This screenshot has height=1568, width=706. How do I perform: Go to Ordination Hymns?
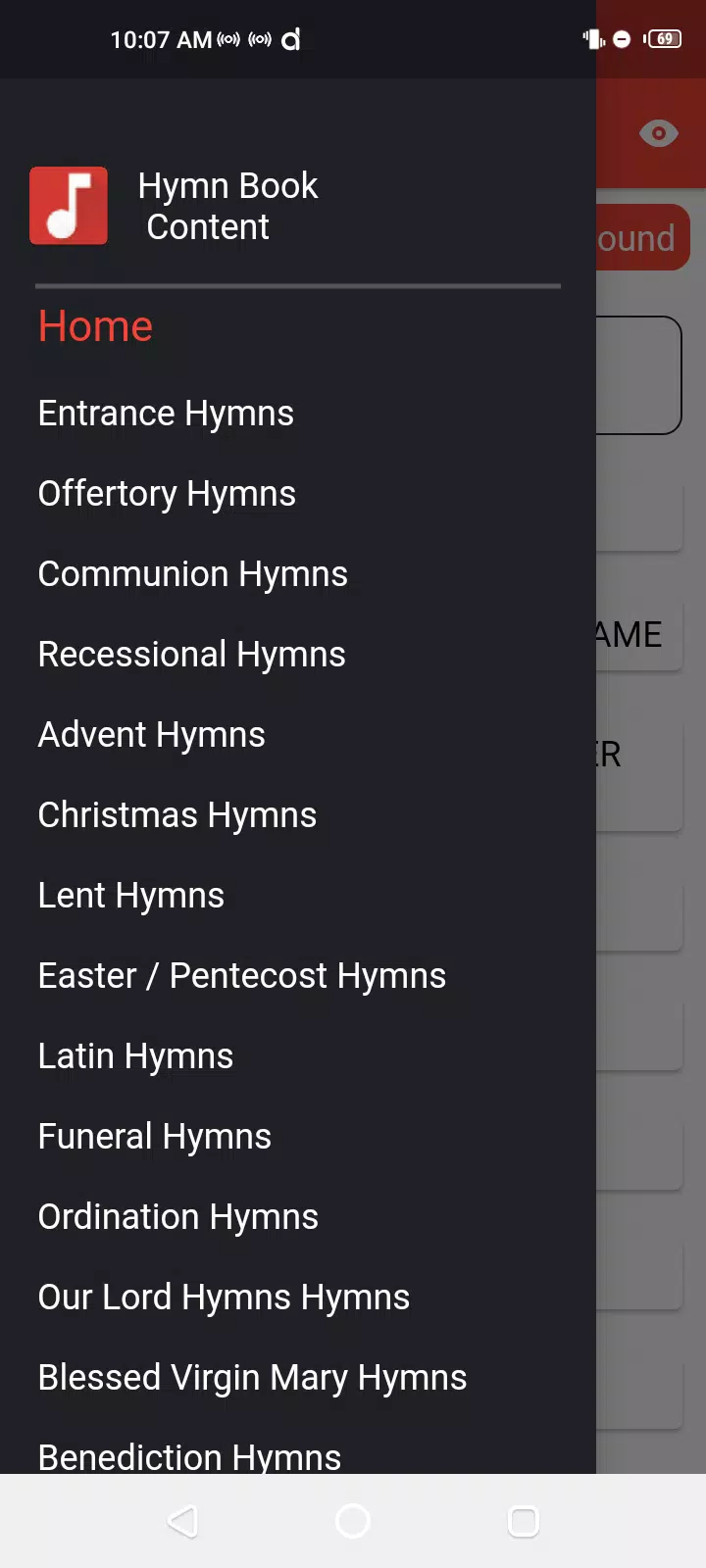point(177,1217)
